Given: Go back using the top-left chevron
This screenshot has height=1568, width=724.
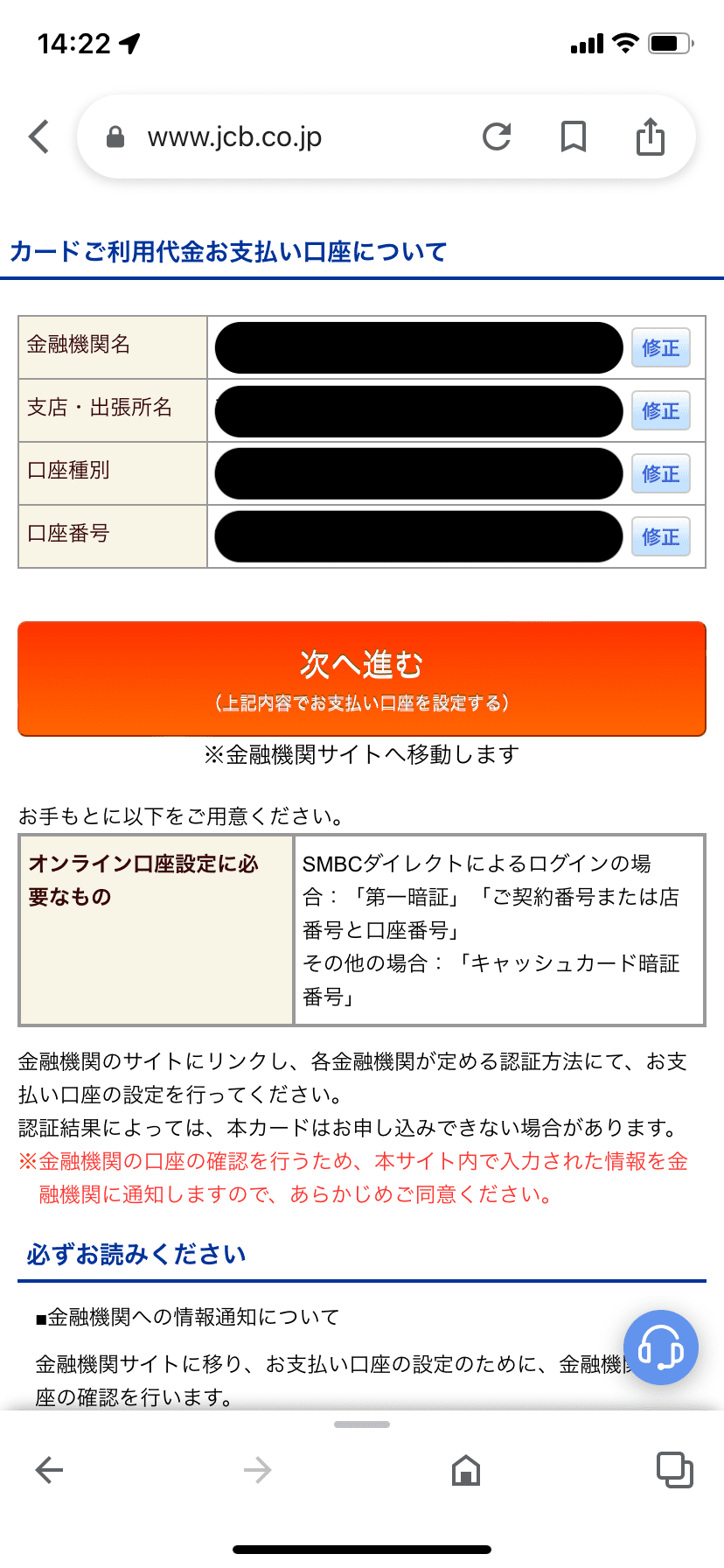Looking at the screenshot, I should 39,136.
